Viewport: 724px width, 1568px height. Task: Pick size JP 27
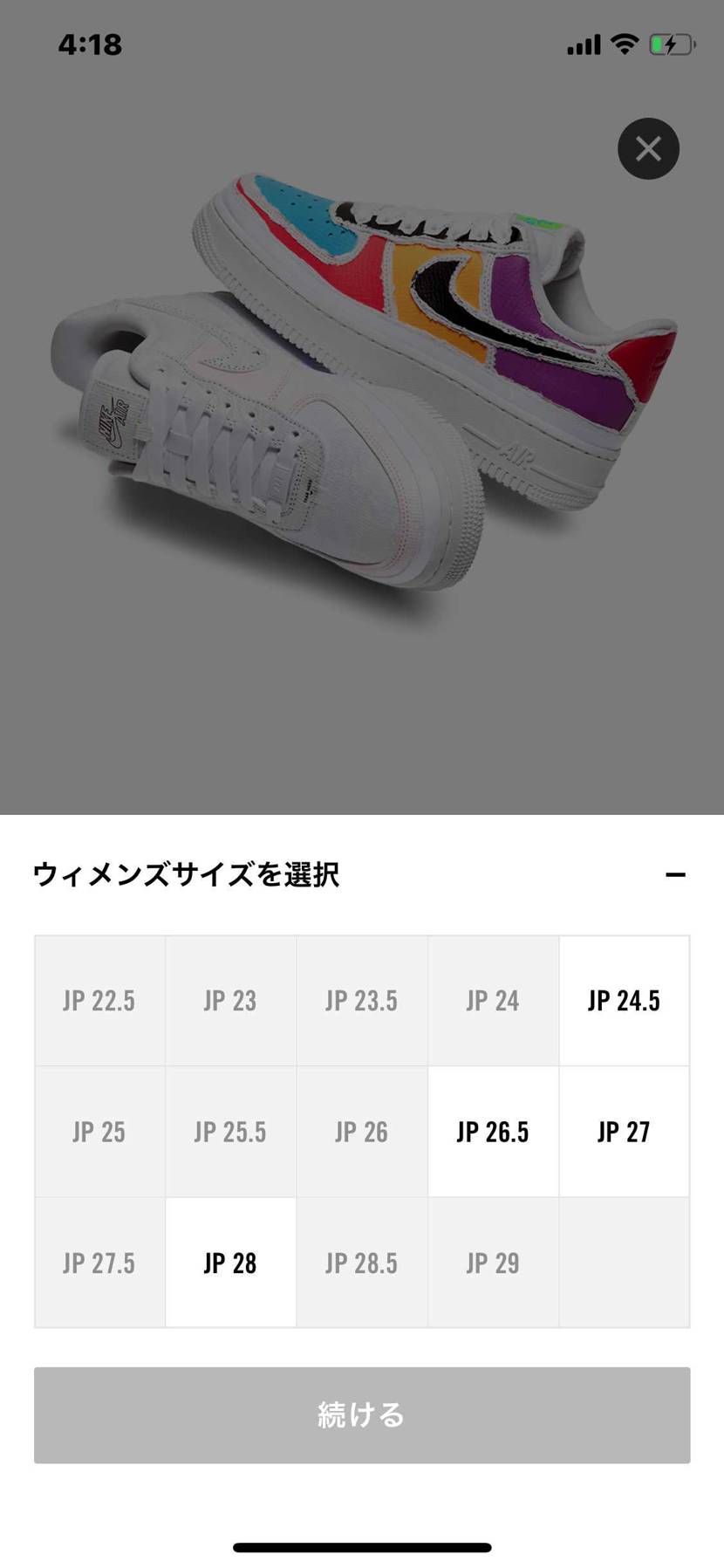click(624, 1132)
